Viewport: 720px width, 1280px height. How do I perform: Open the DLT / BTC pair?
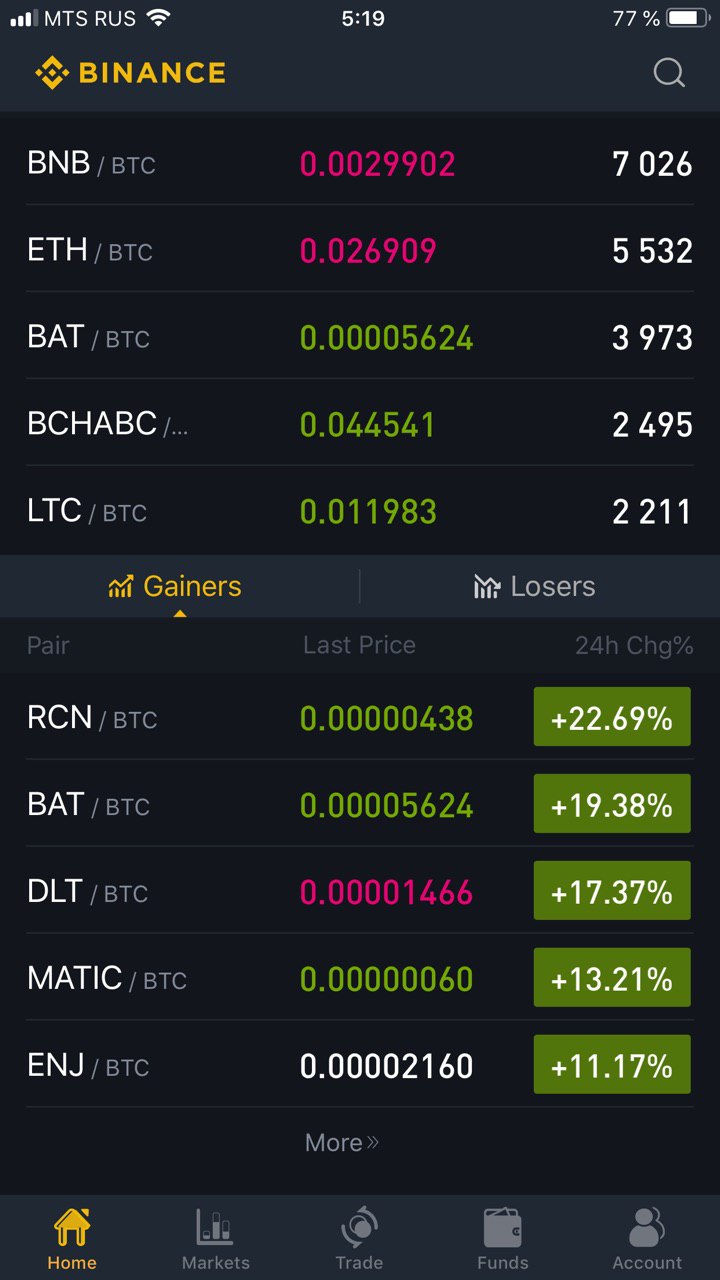pyautogui.click(x=360, y=891)
